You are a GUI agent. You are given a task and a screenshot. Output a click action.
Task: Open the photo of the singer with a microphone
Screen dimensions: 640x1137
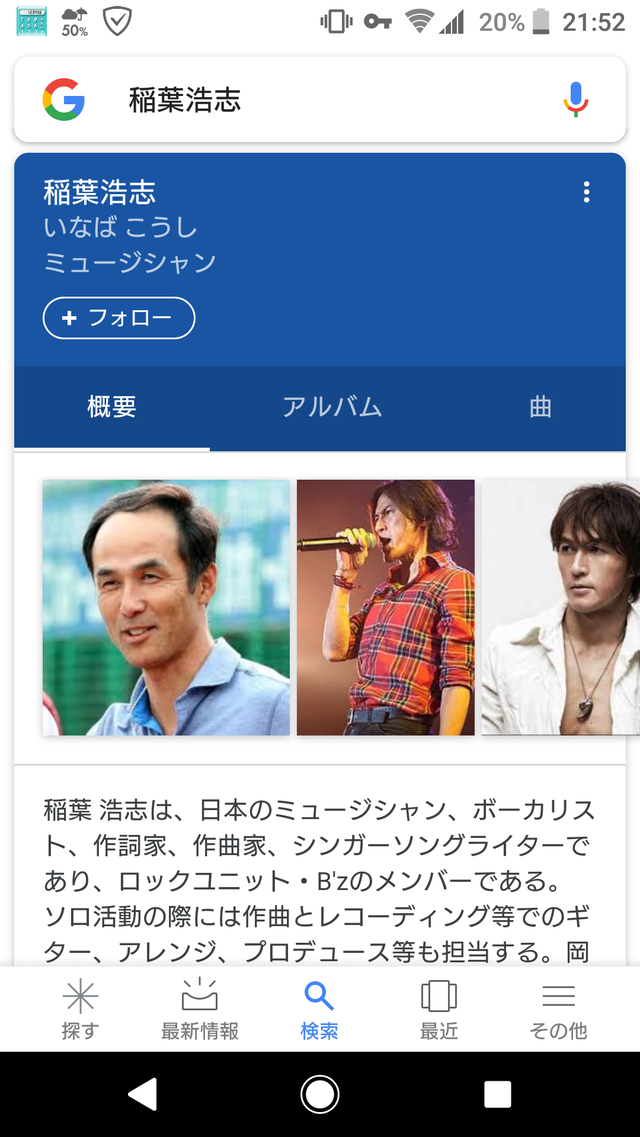coord(386,608)
